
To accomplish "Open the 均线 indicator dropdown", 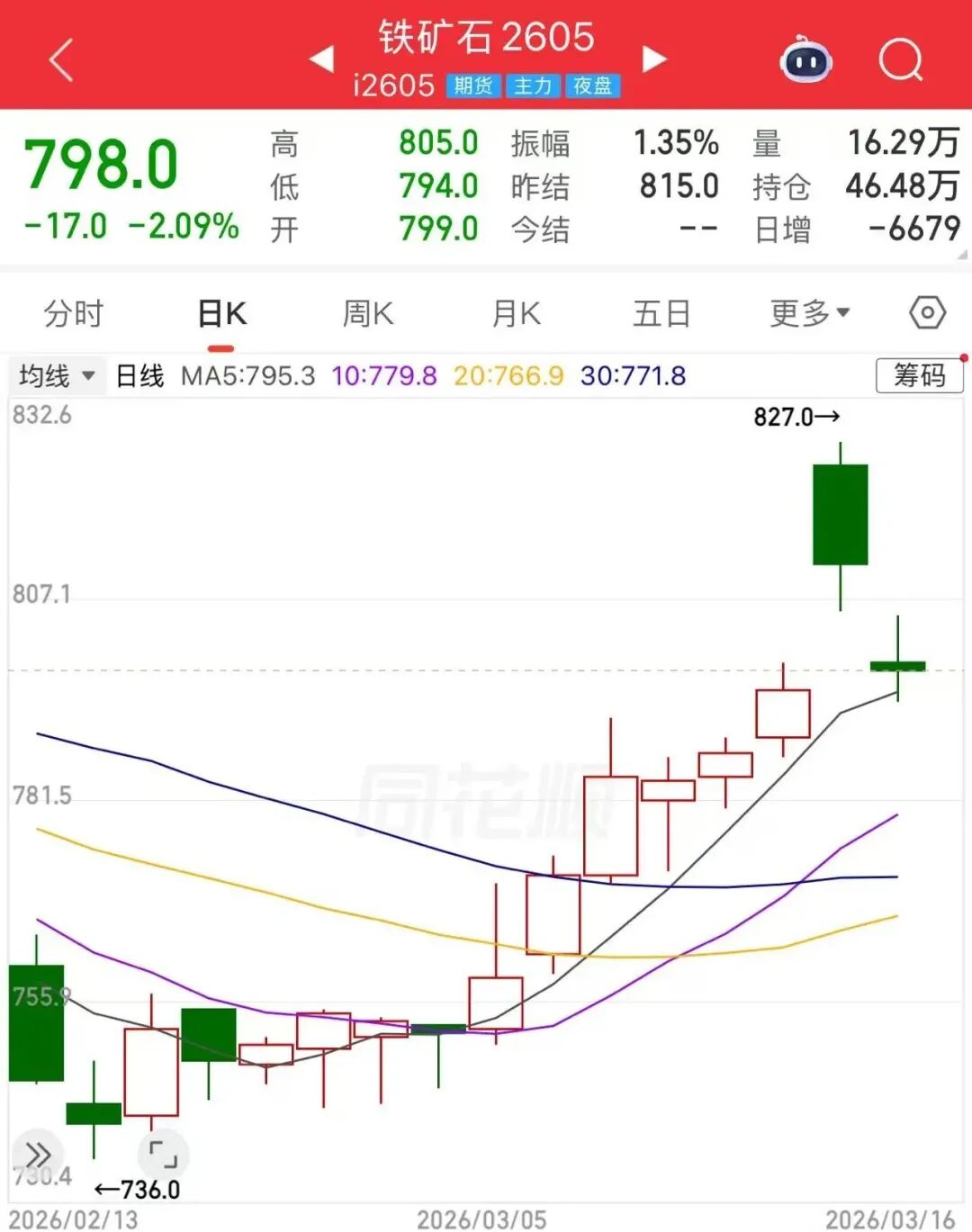I will click(x=57, y=375).
